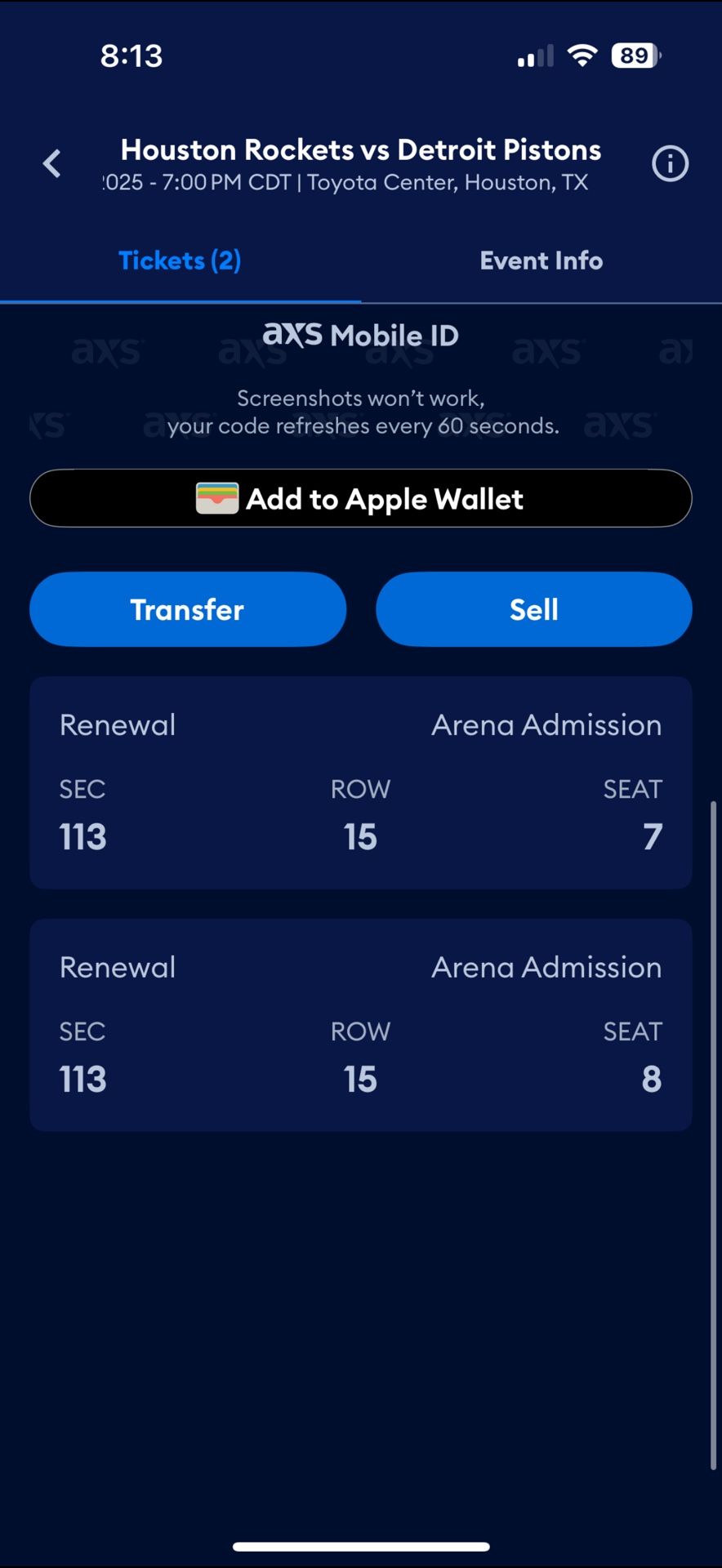Tap Add to Apple Wallet
Image resolution: width=722 pixels, height=1568 pixels.
pyautogui.click(x=360, y=498)
